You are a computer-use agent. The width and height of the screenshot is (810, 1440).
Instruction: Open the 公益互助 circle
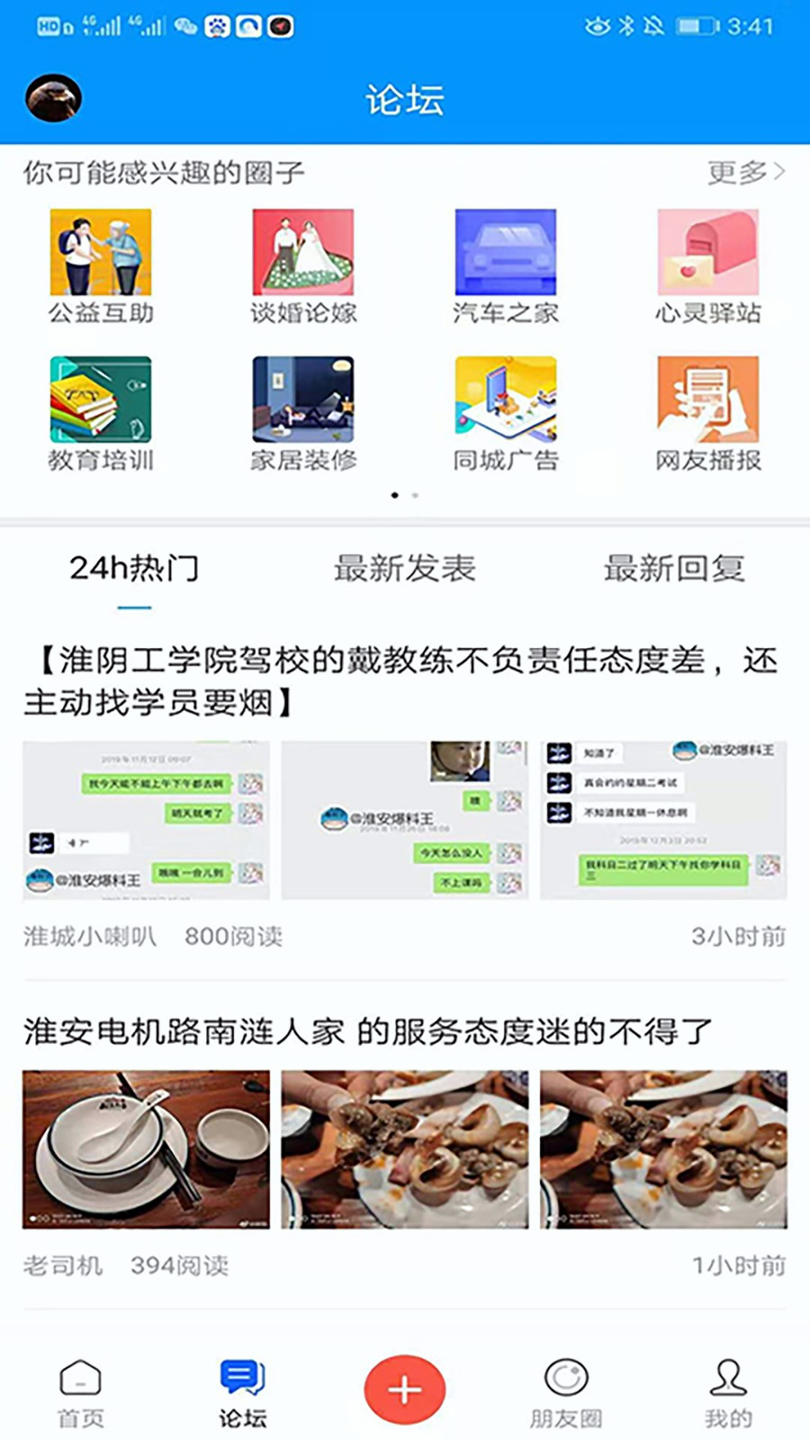coord(101,267)
